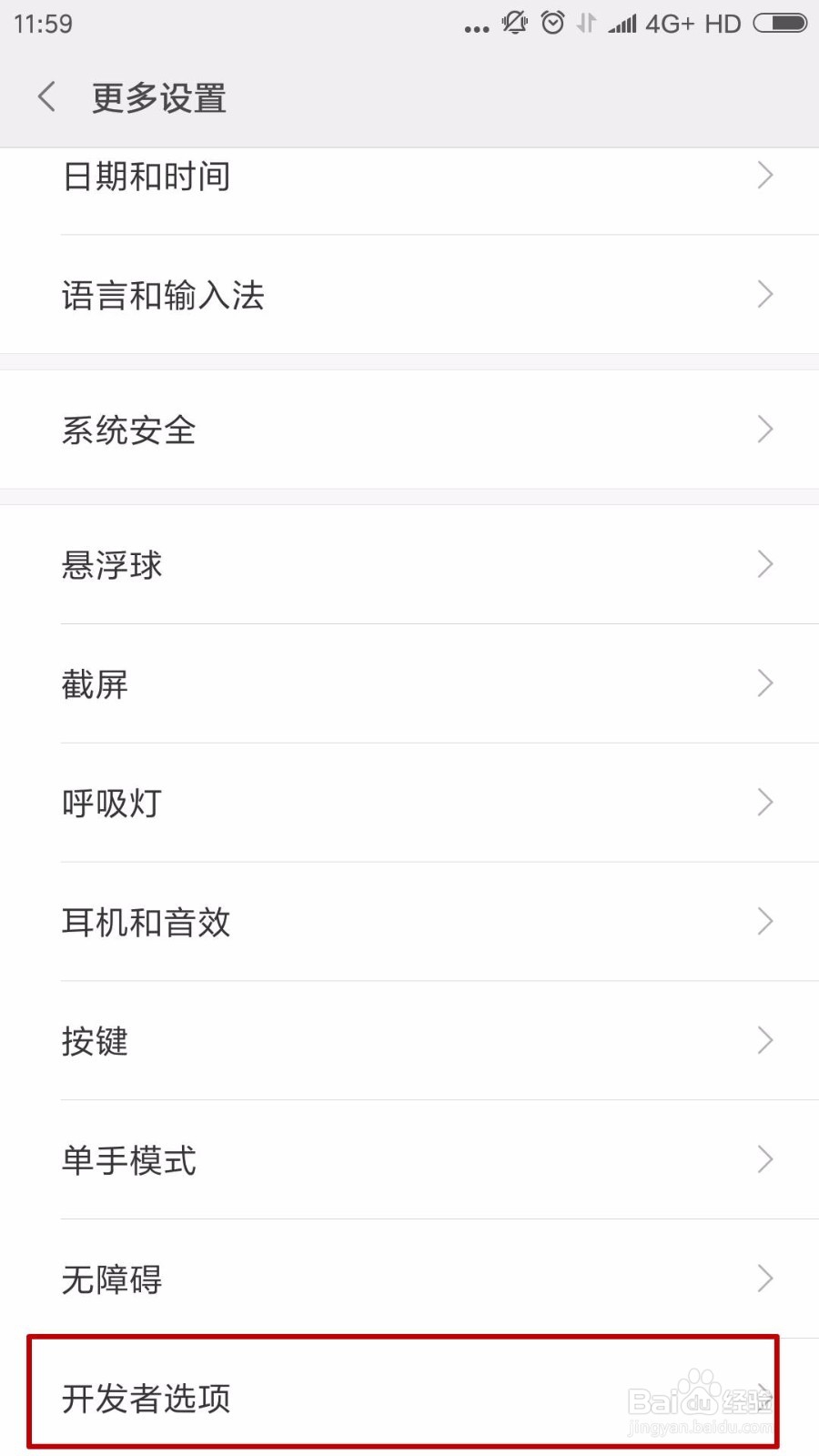Click the data transfer arrows icon
Screen dimensions: 819x1456
point(587,24)
